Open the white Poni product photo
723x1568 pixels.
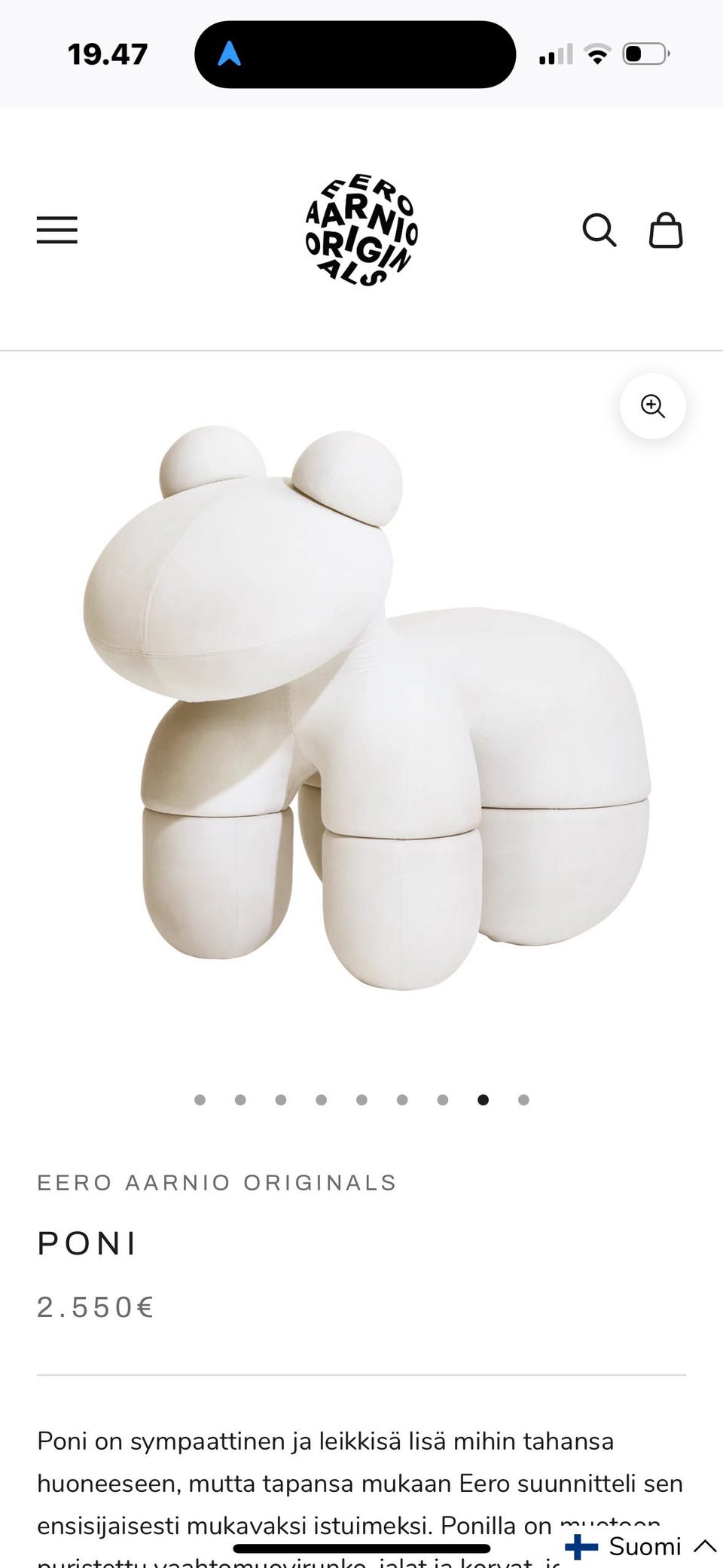click(367, 707)
